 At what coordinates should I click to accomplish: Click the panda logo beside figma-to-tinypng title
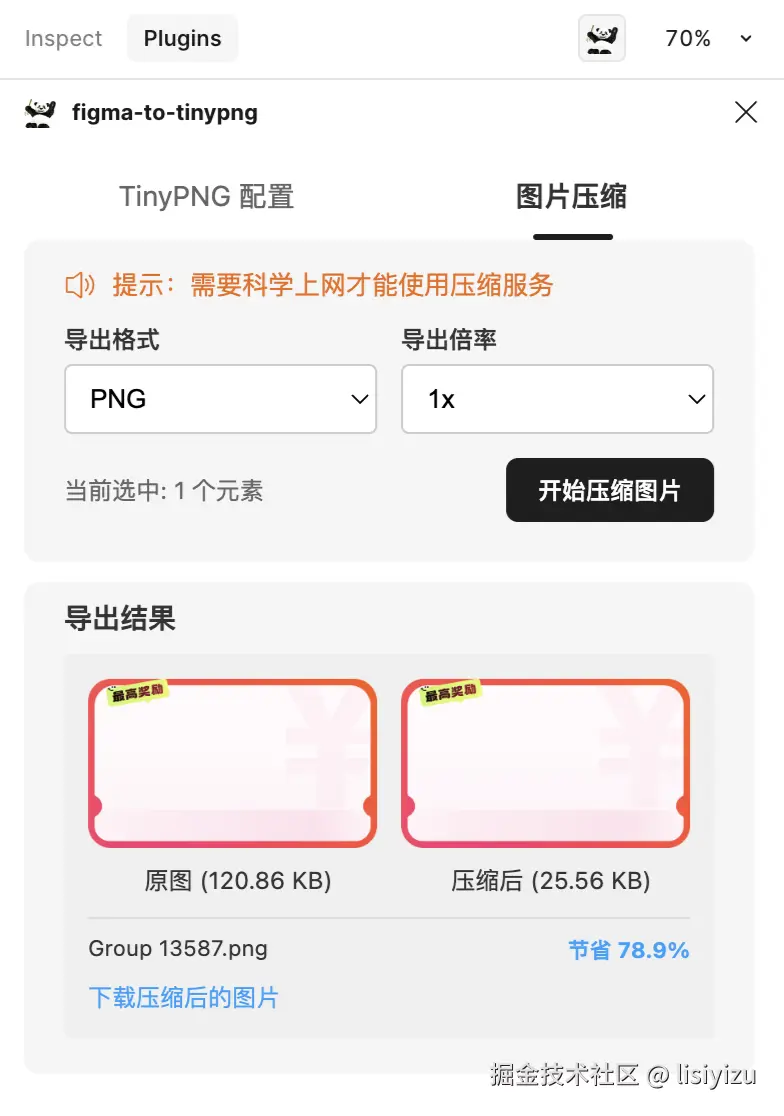38,112
